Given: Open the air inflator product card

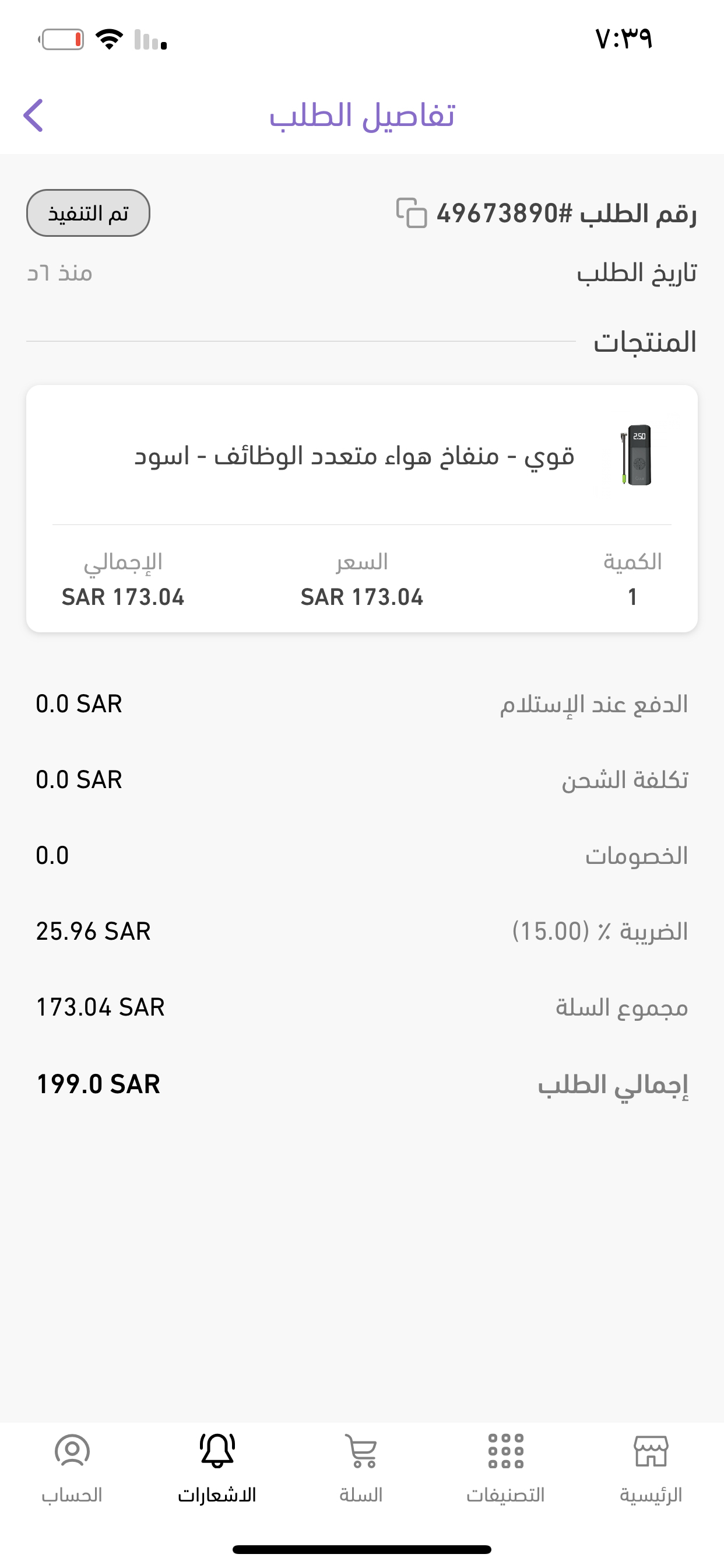Looking at the screenshot, I should [x=361, y=457].
